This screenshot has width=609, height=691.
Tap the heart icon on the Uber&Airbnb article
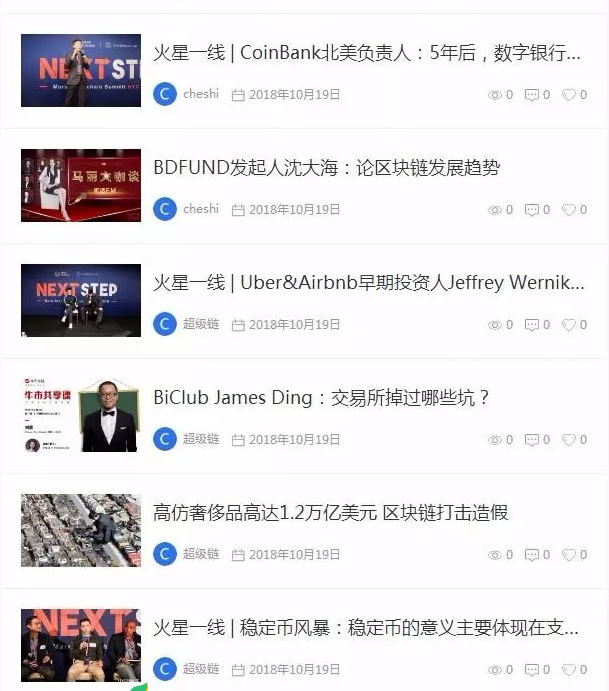[x=569, y=326]
